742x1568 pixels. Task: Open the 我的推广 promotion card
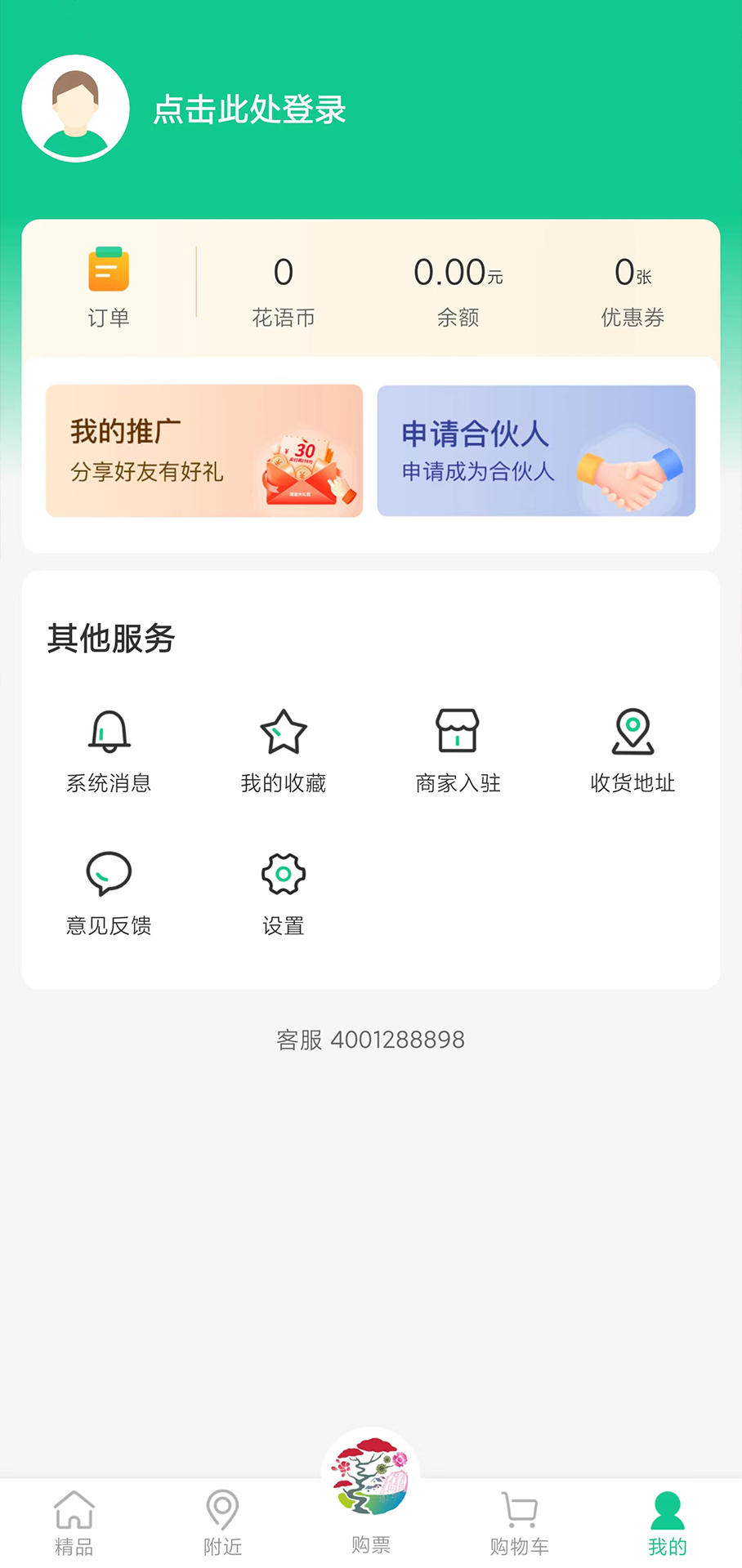coord(204,451)
